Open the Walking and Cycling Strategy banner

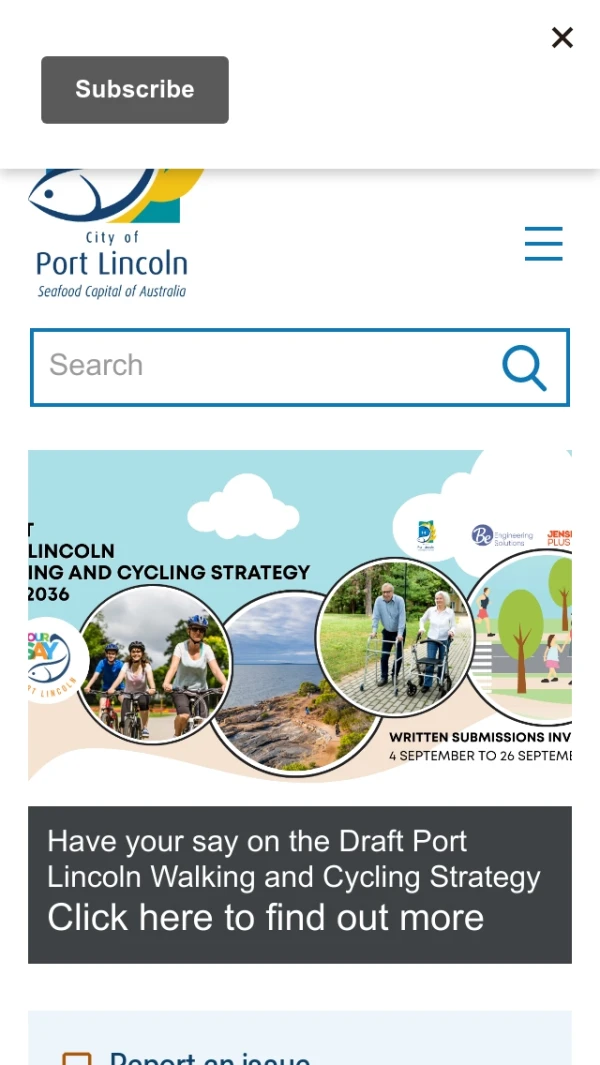[x=300, y=616]
